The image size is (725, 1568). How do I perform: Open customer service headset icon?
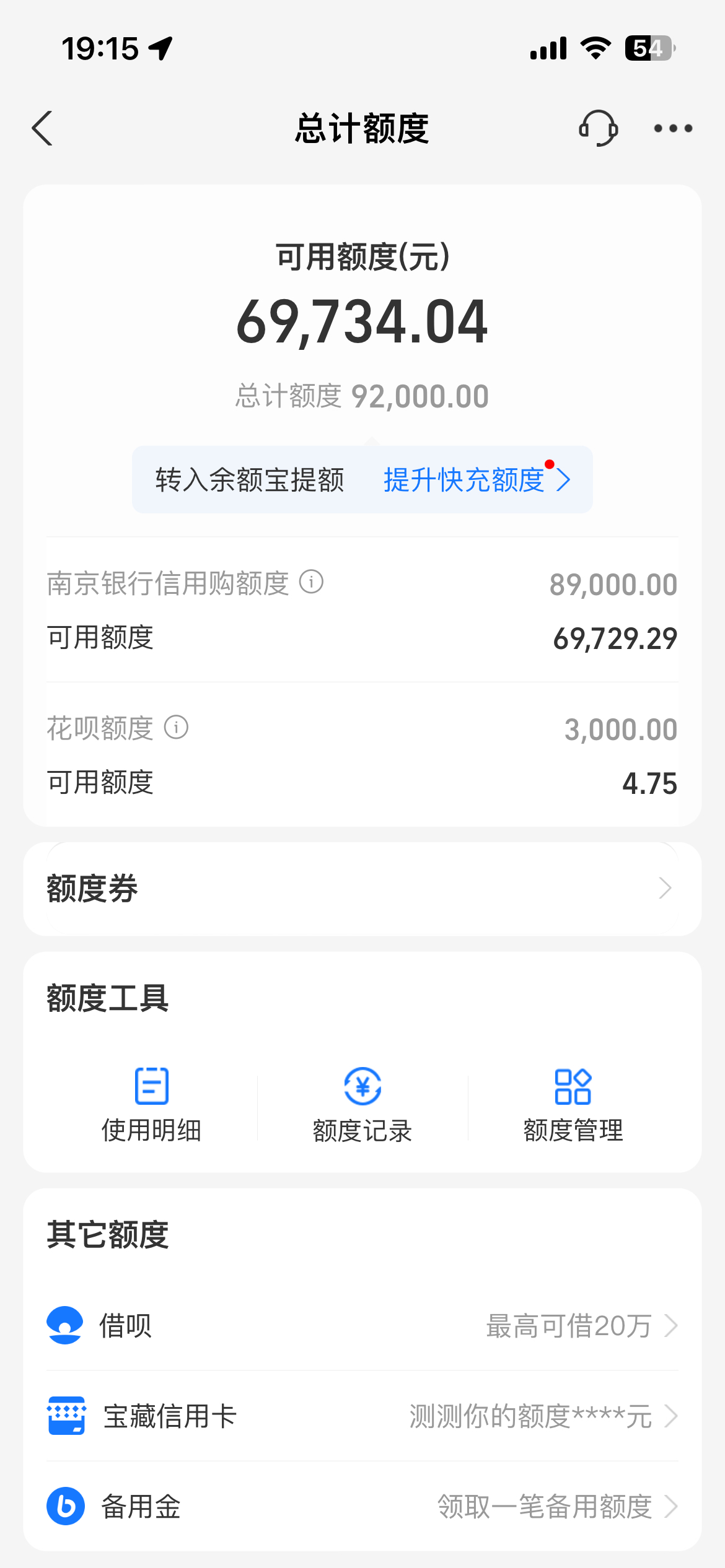tap(598, 128)
